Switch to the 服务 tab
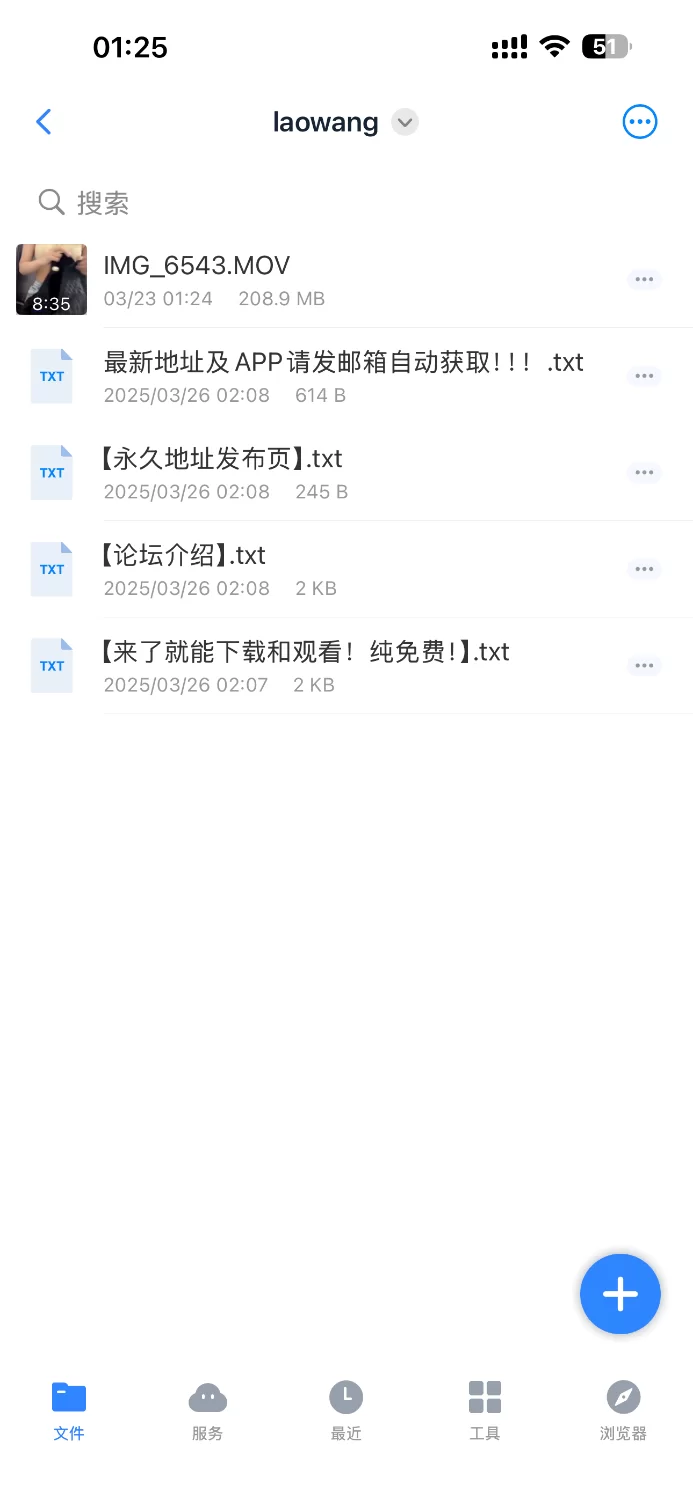This screenshot has width=693, height=1500. point(207,1410)
